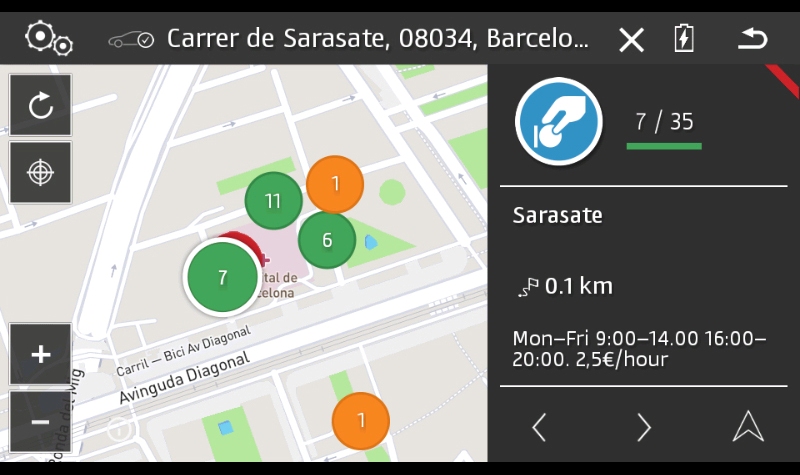Show the next parking result
The height and width of the screenshot is (475, 800).
643,427
